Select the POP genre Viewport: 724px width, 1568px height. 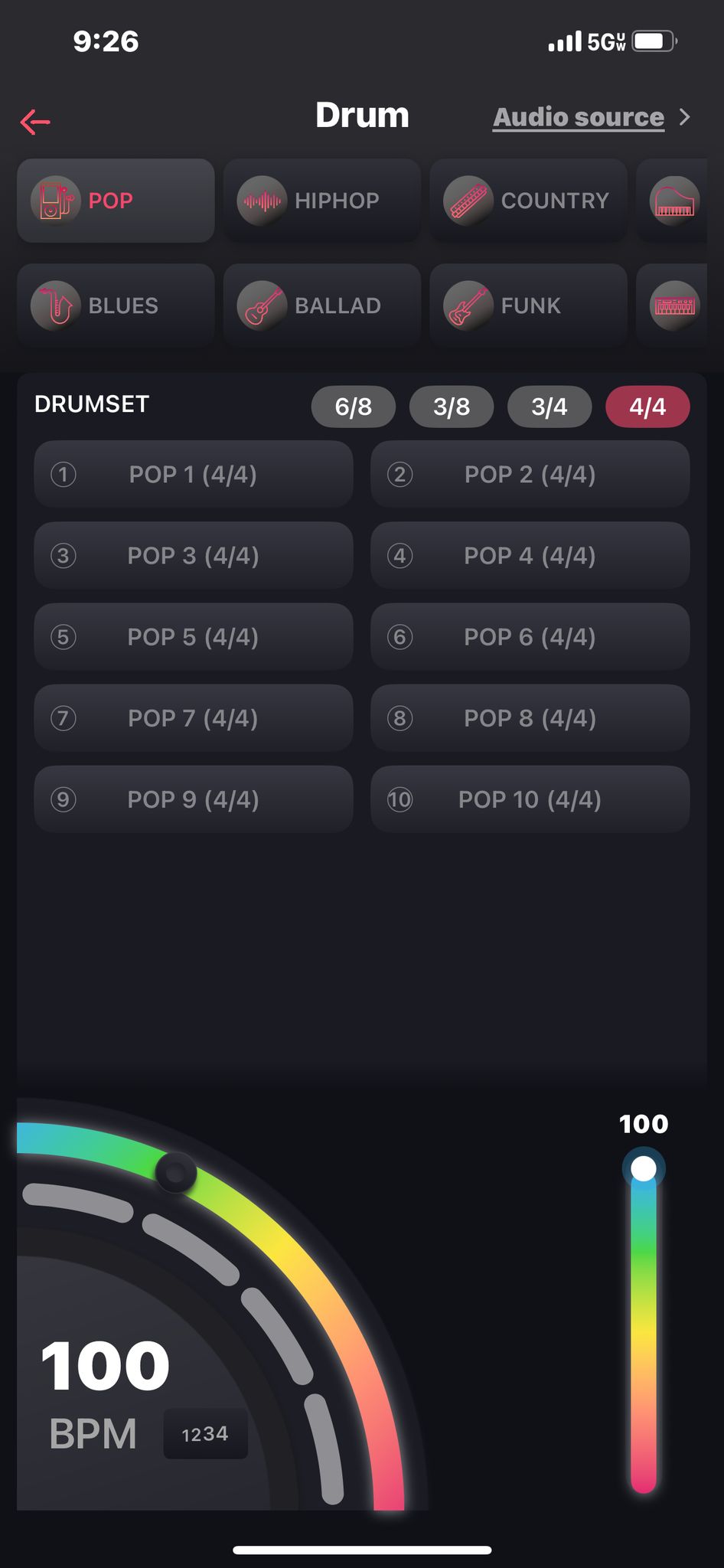click(116, 201)
